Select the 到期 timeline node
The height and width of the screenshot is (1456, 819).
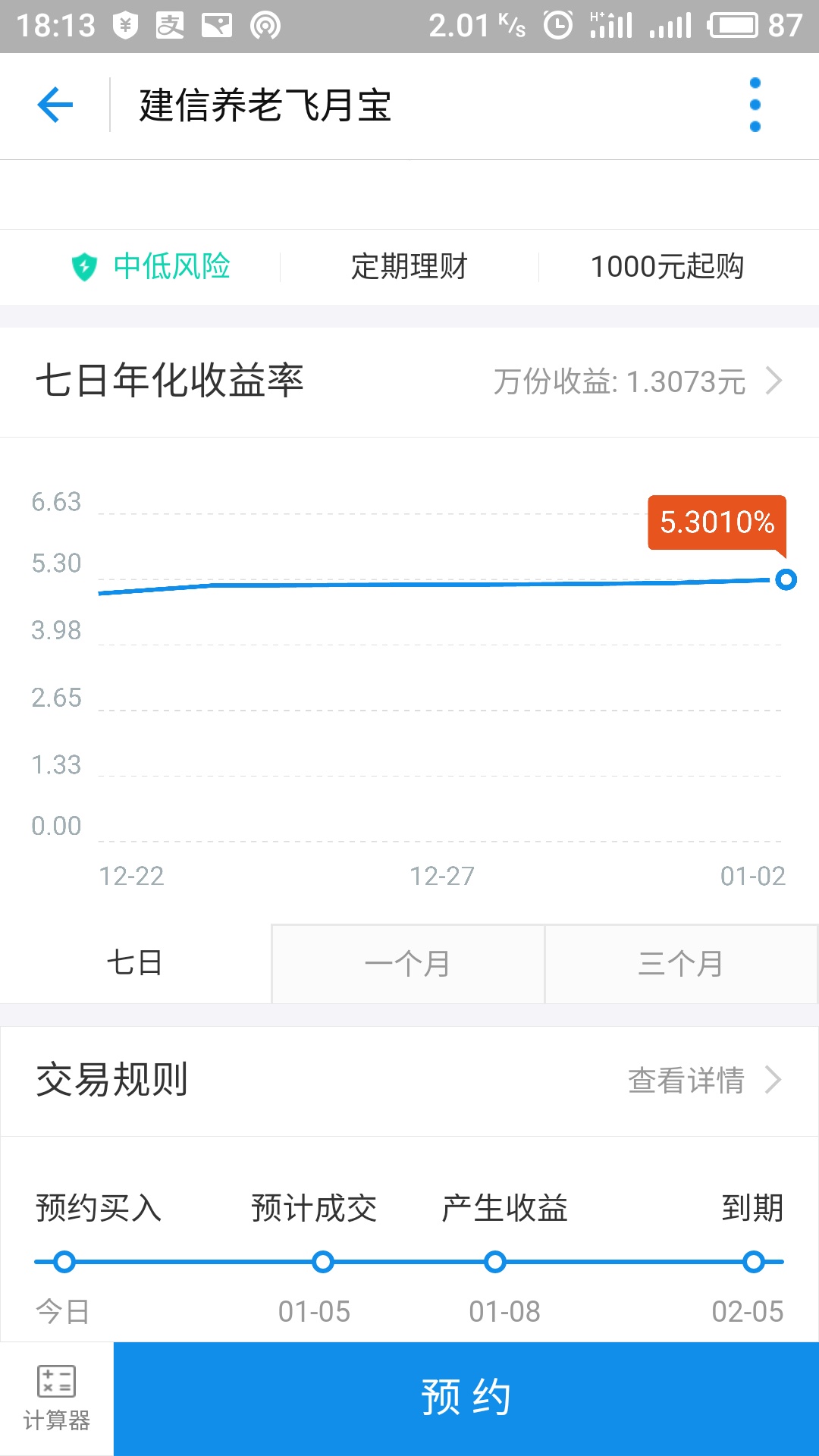click(752, 1261)
